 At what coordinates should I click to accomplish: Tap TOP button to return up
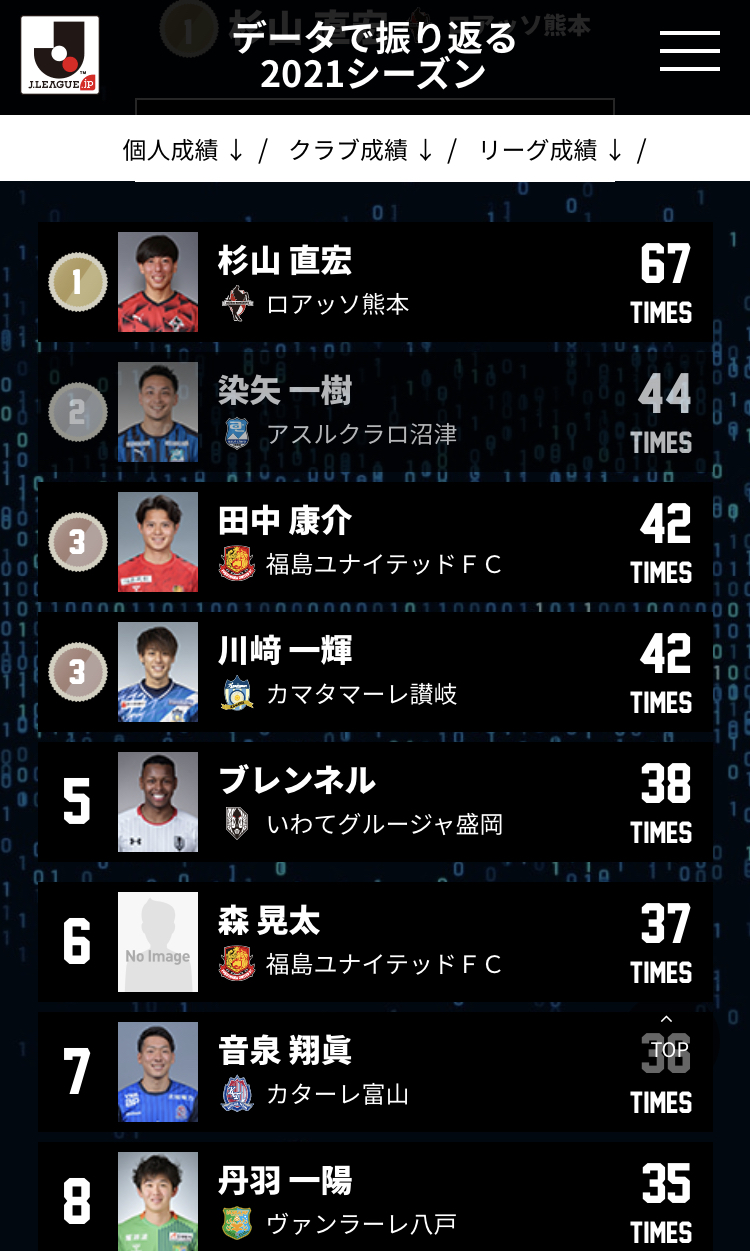pyautogui.click(x=668, y=1040)
